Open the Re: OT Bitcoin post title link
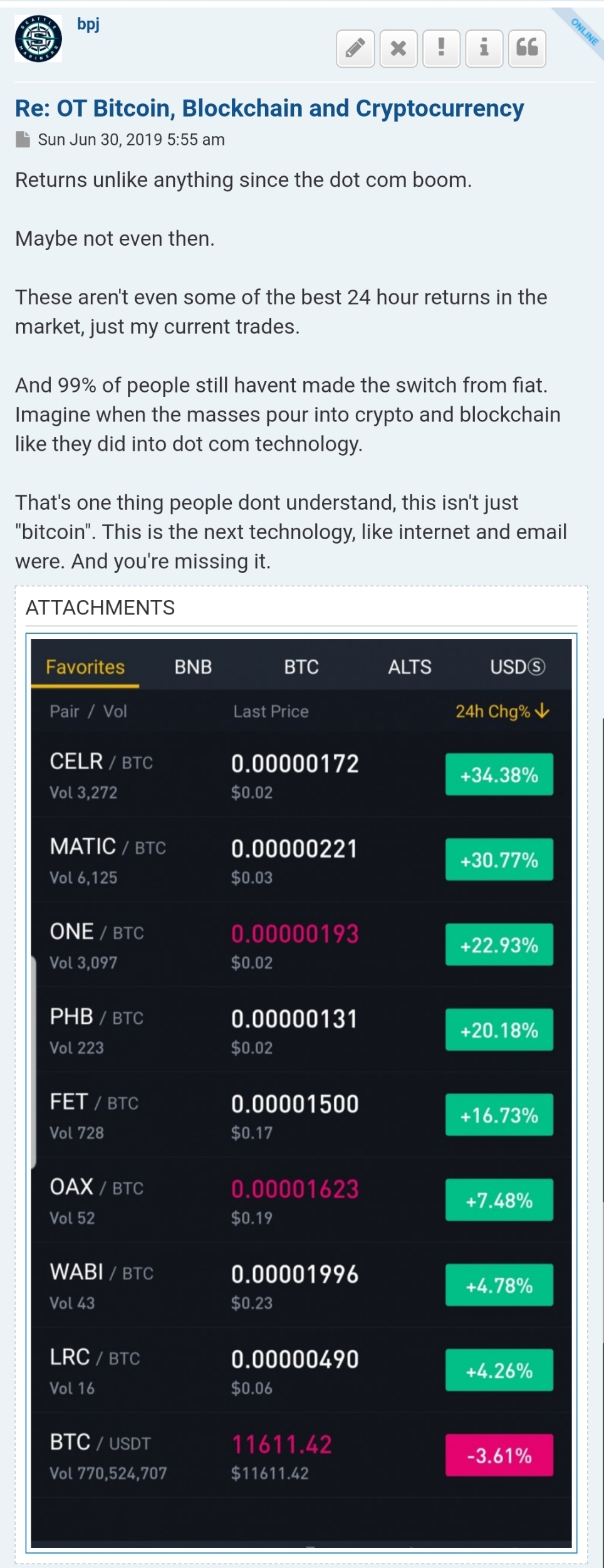This screenshot has height=1568, width=604. click(x=269, y=108)
